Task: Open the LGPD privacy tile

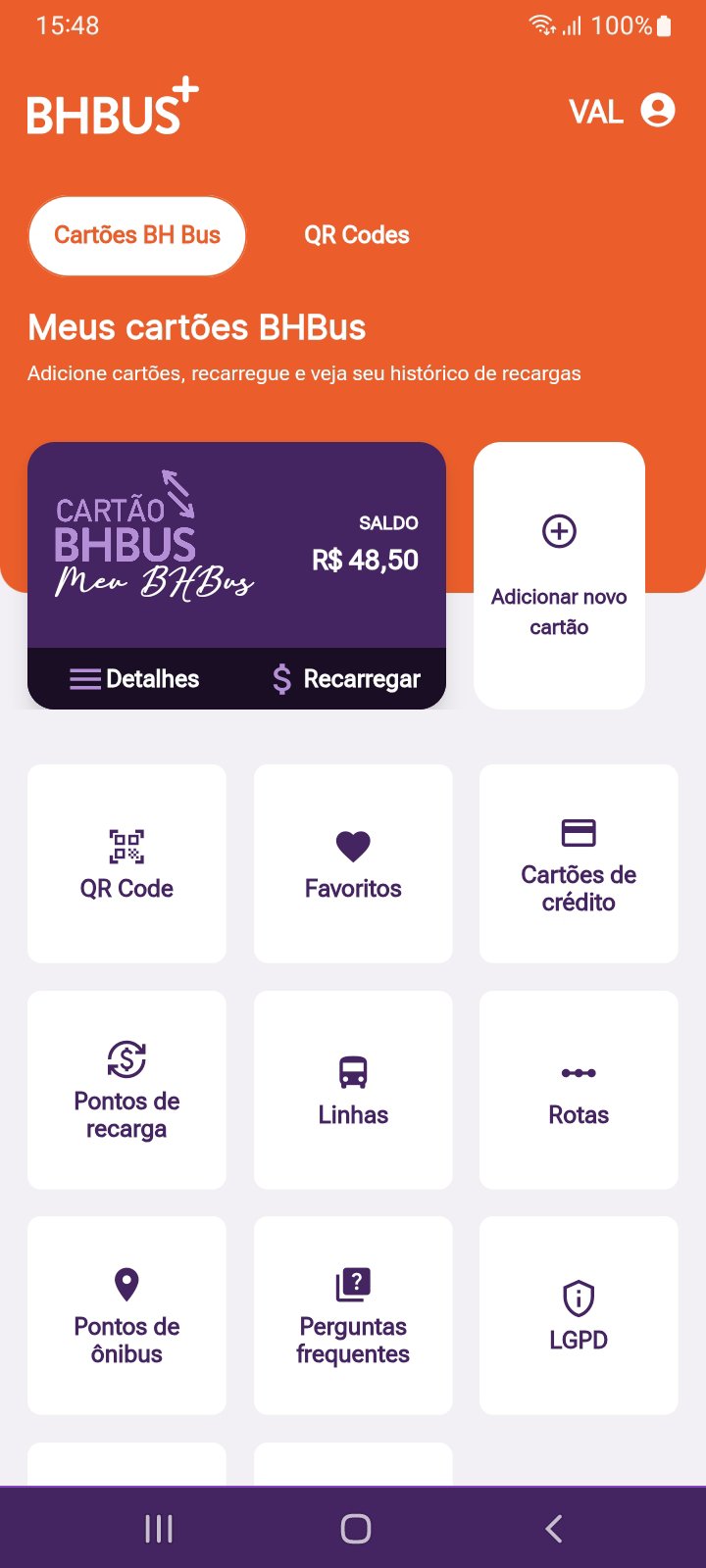Action: 579,1315
